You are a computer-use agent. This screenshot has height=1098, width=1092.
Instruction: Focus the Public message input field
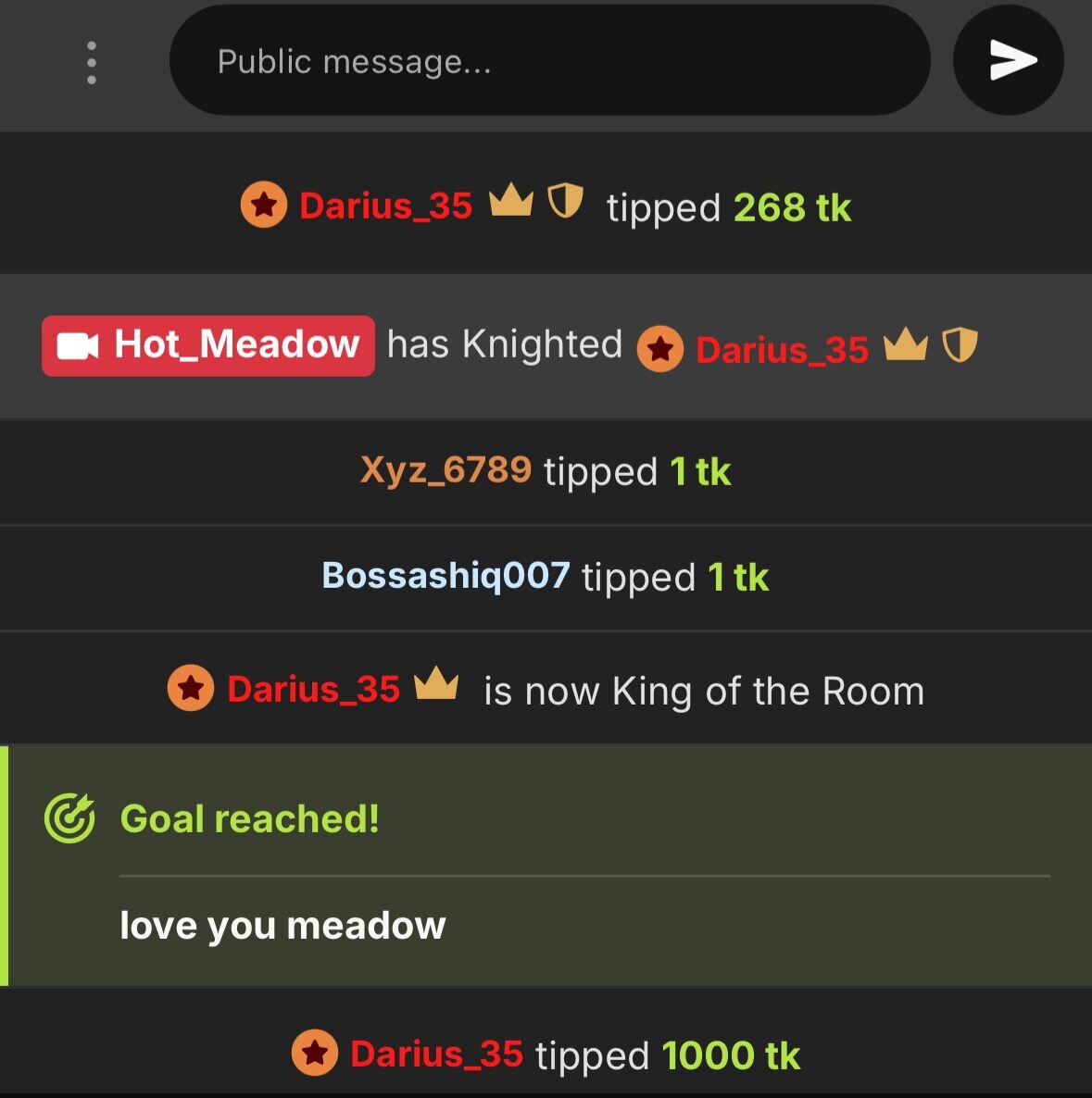(x=548, y=61)
